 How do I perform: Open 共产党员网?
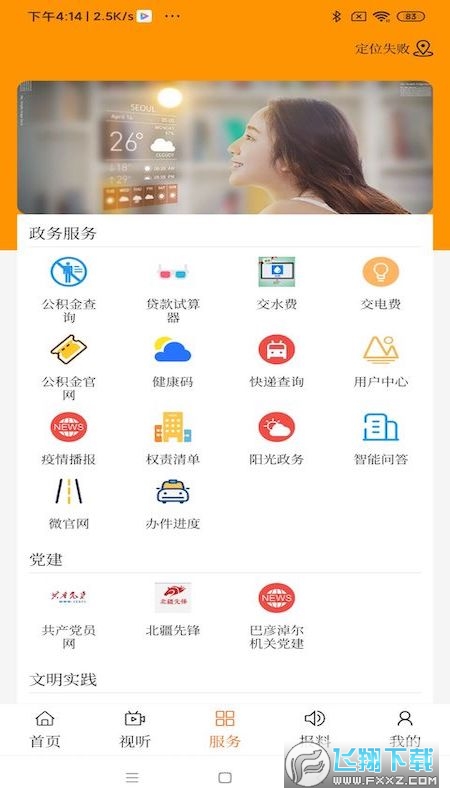[69, 615]
